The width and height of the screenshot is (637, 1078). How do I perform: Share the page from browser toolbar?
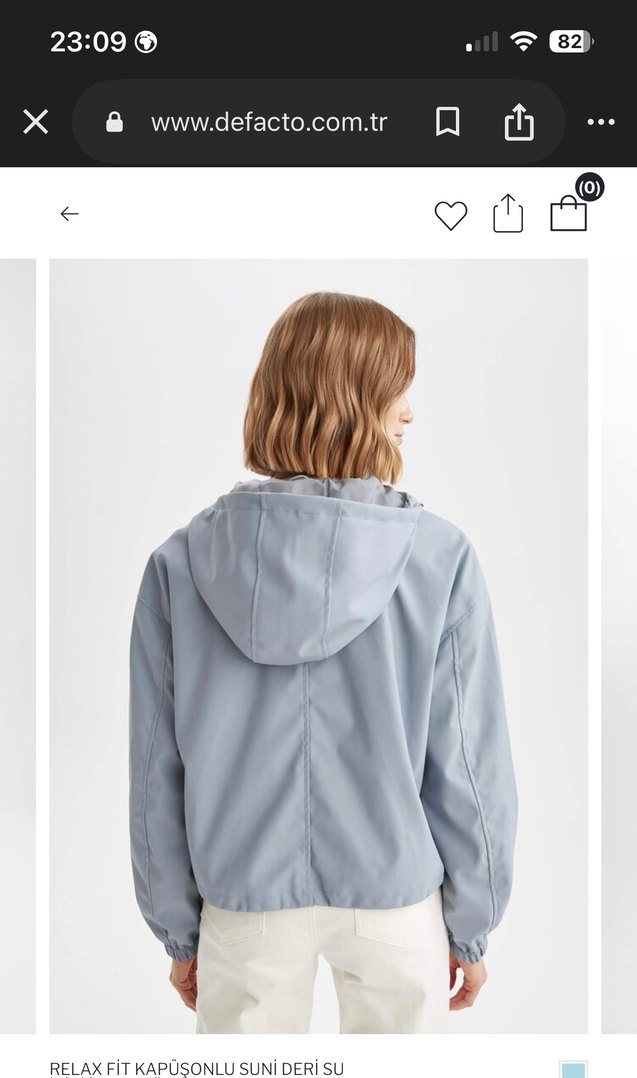point(519,122)
